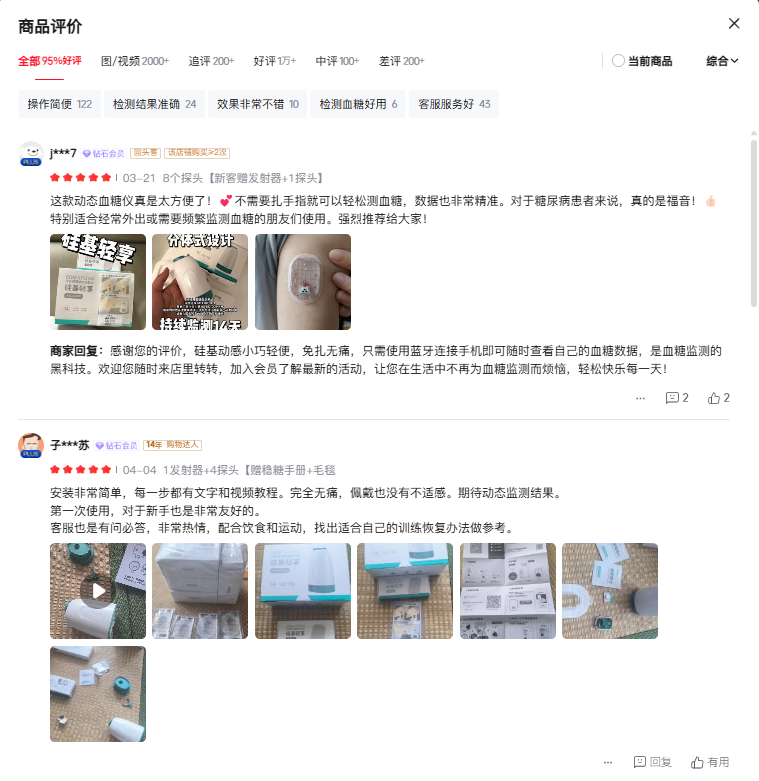Open comments on j***7's review
The image size is (759, 781).
(x=677, y=398)
